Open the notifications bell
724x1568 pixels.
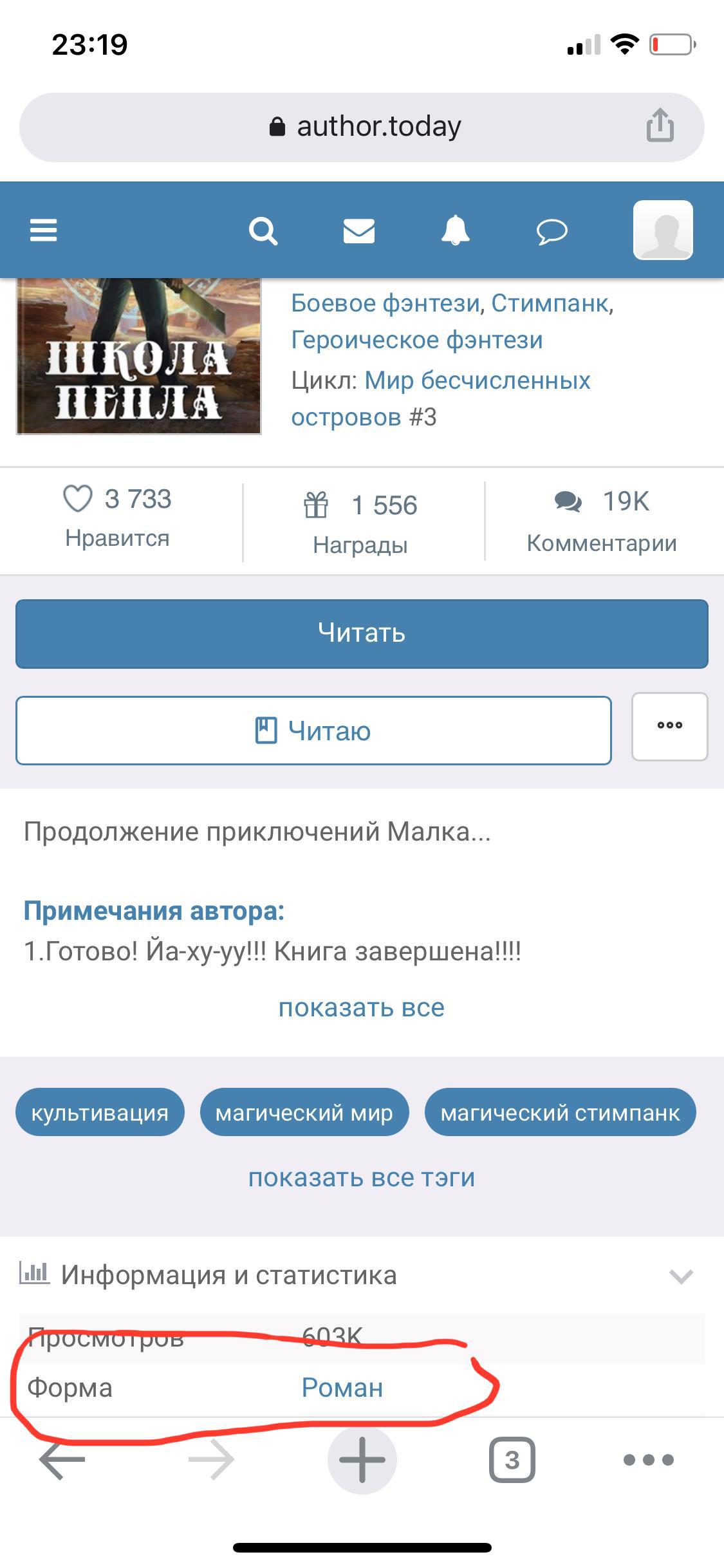(x=455, y=230)
